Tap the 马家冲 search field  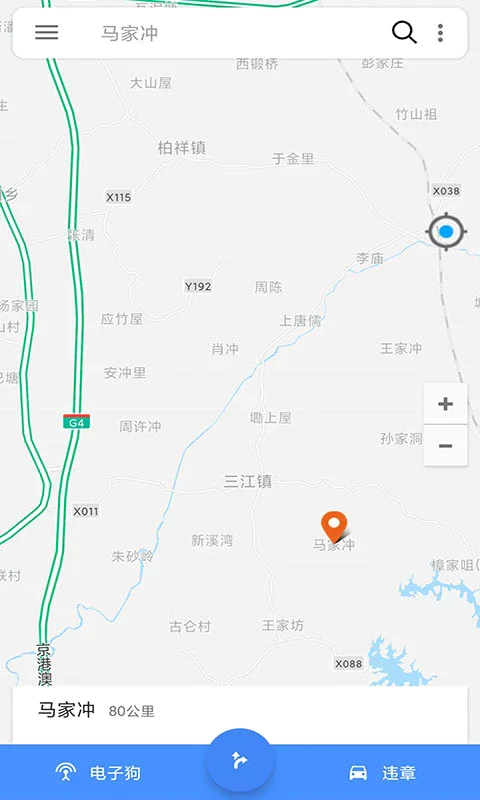(x=240, y=33)
